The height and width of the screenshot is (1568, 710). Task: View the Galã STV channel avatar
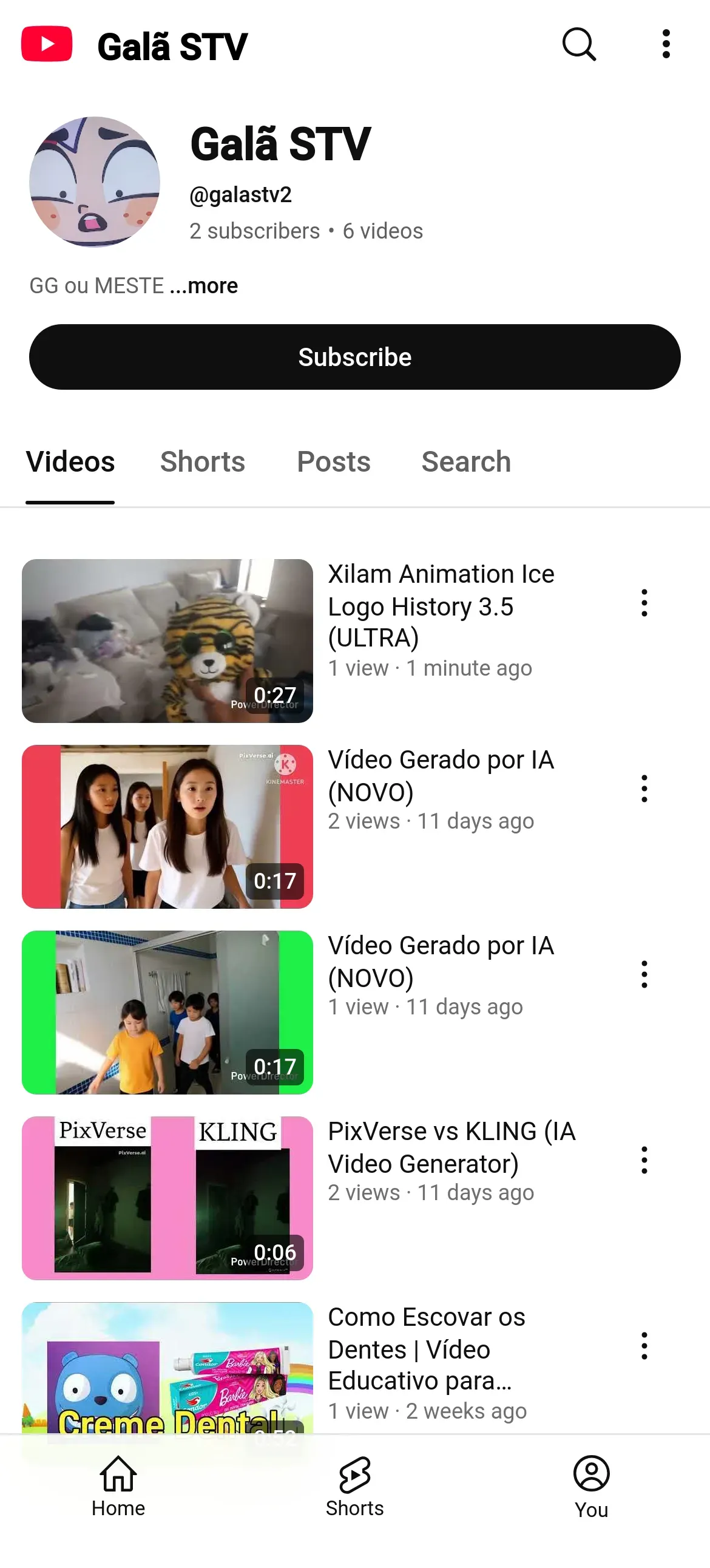click(95, 182)
